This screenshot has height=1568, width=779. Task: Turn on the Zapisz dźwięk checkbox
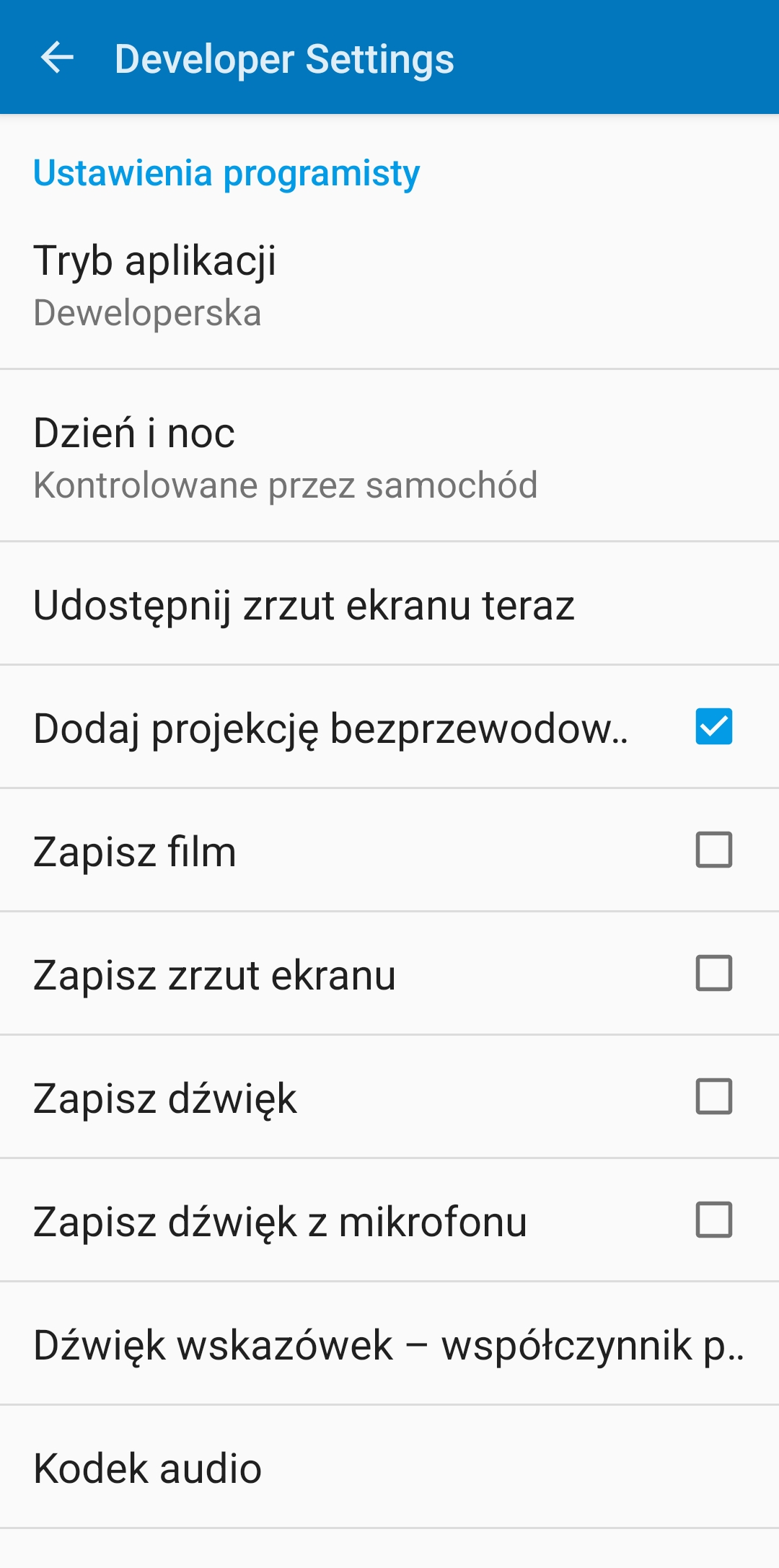713,1096
